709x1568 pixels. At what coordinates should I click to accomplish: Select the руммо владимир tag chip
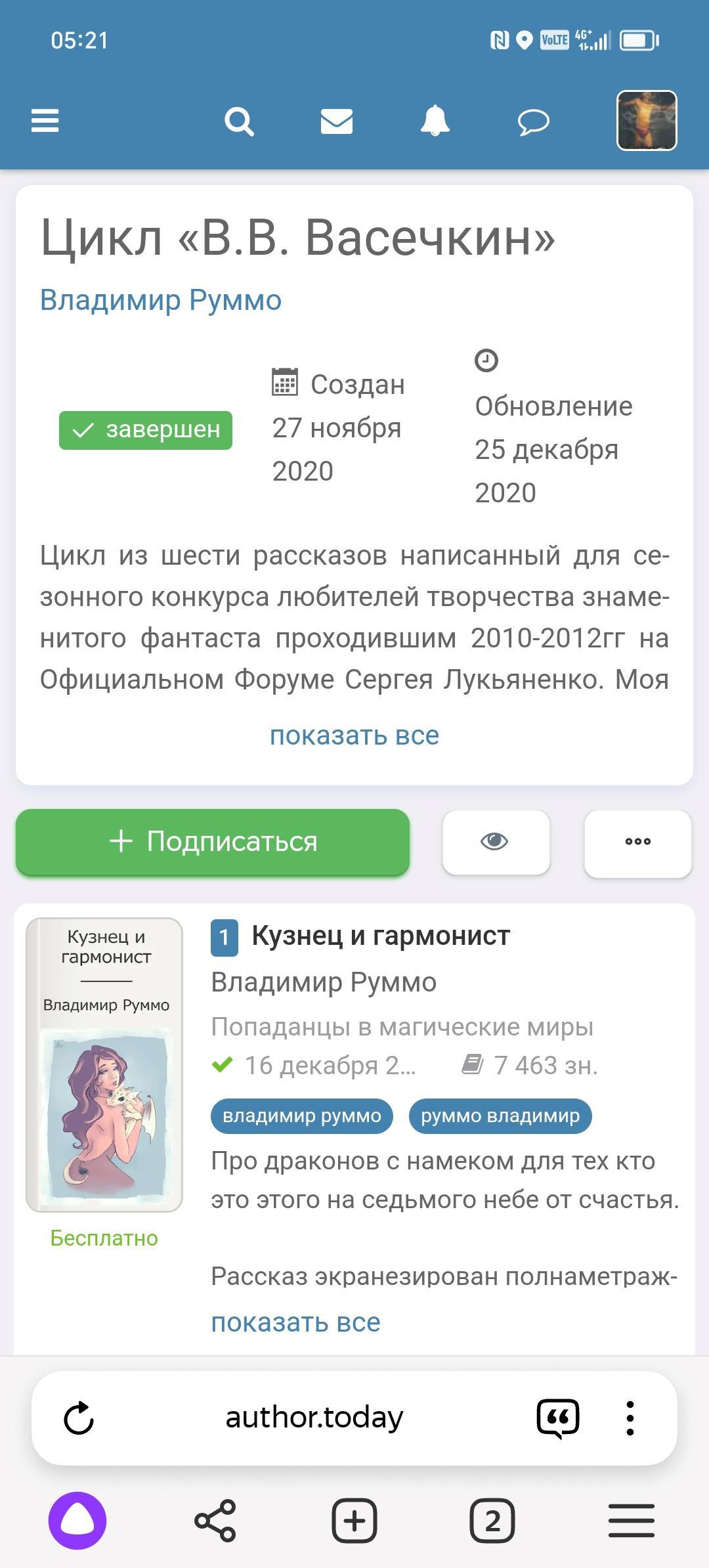[500, 1116]
